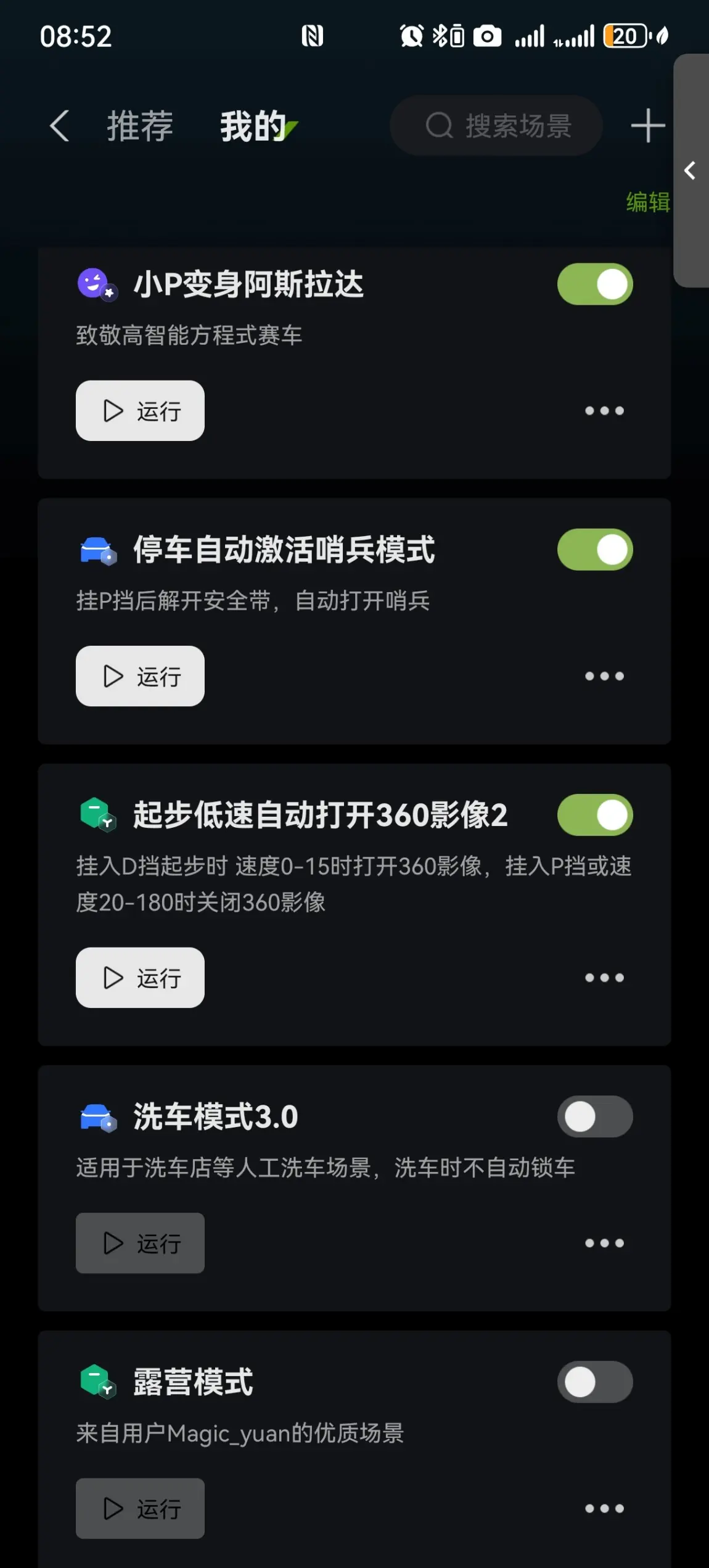
Task: Run the 小P变身阿斯拉达 scene
Action: (x=140, y=411)
